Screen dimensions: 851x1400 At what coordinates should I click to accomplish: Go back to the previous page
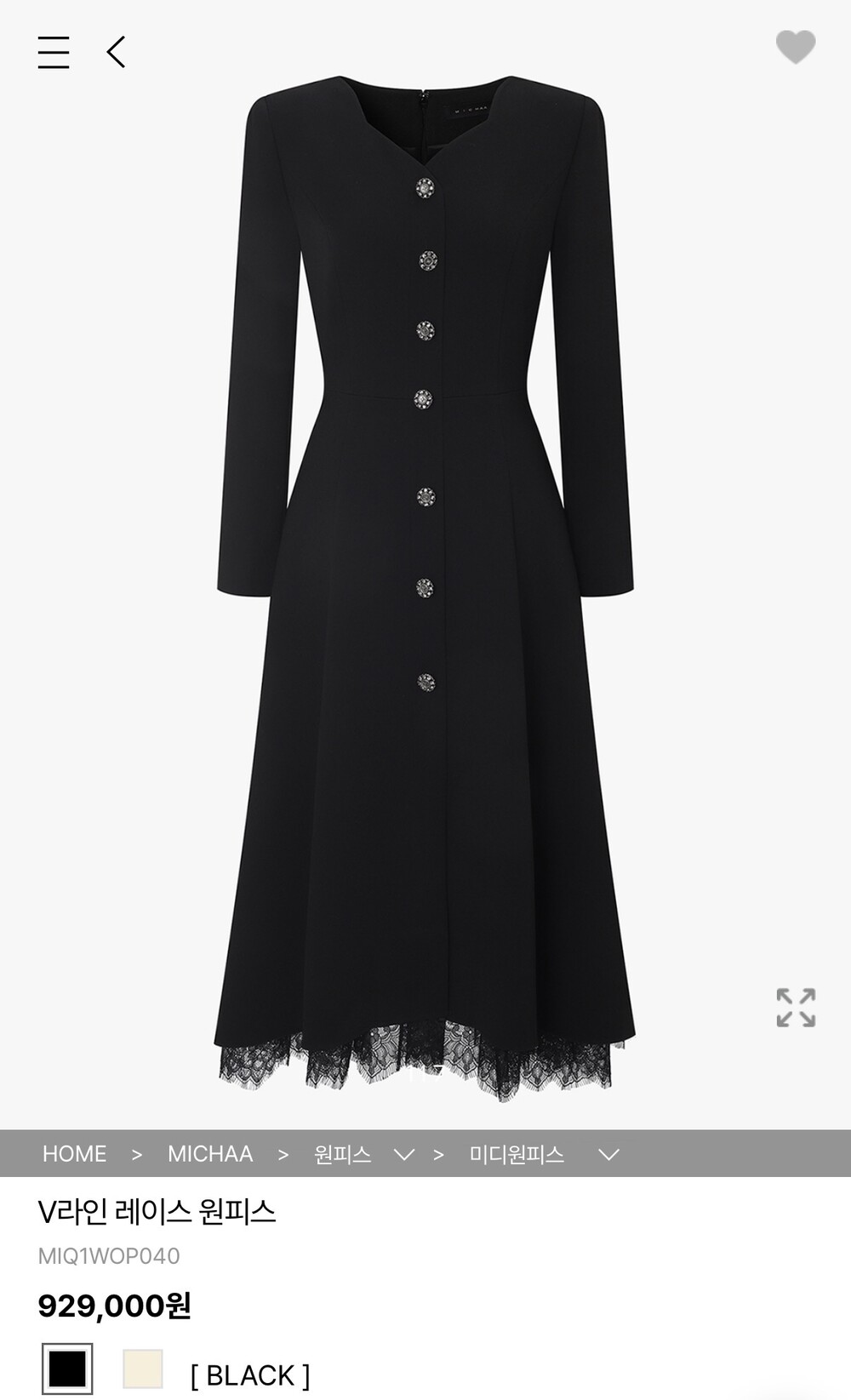116,53
